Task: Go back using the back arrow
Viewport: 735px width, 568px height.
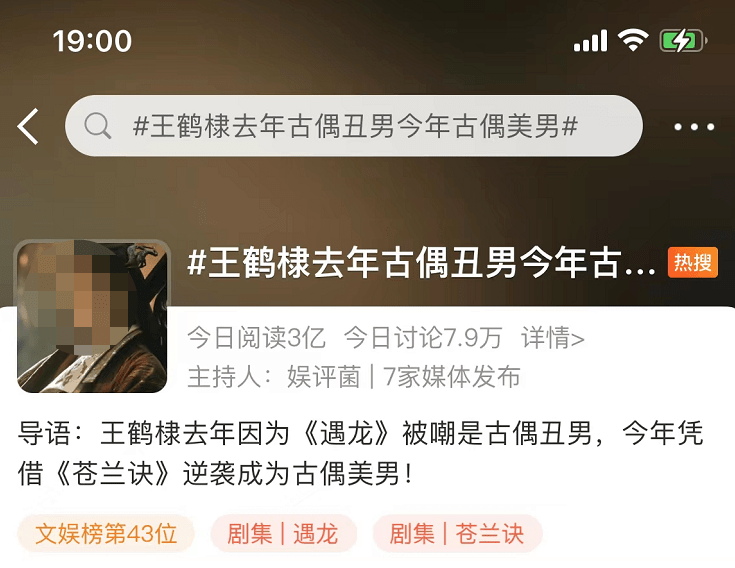Action: tap(28, 126)
